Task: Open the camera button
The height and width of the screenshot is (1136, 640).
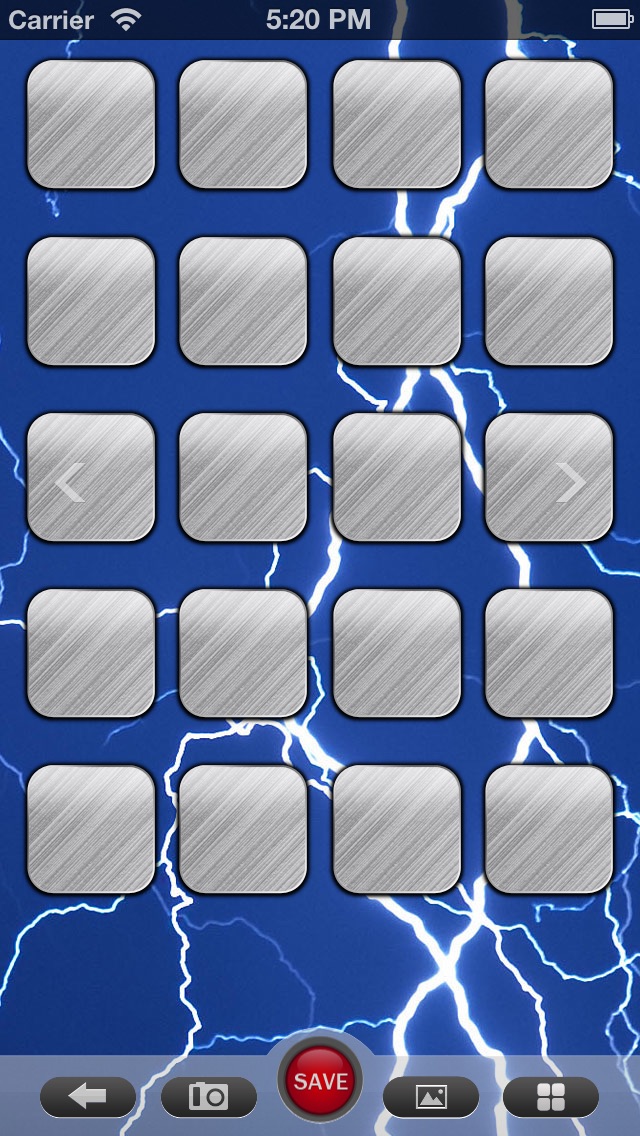Action: coord(209,1097)
